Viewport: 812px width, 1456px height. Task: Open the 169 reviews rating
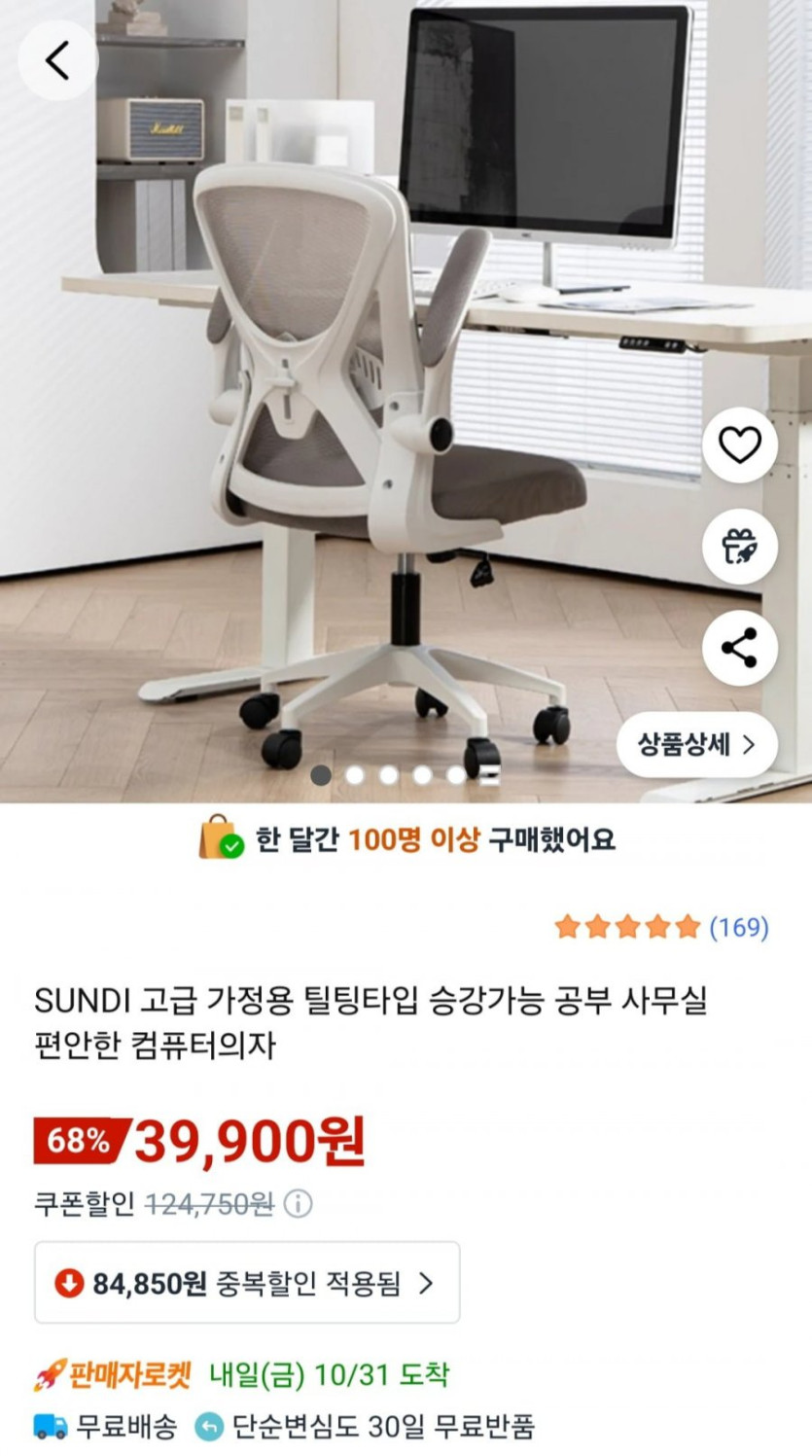661,927
